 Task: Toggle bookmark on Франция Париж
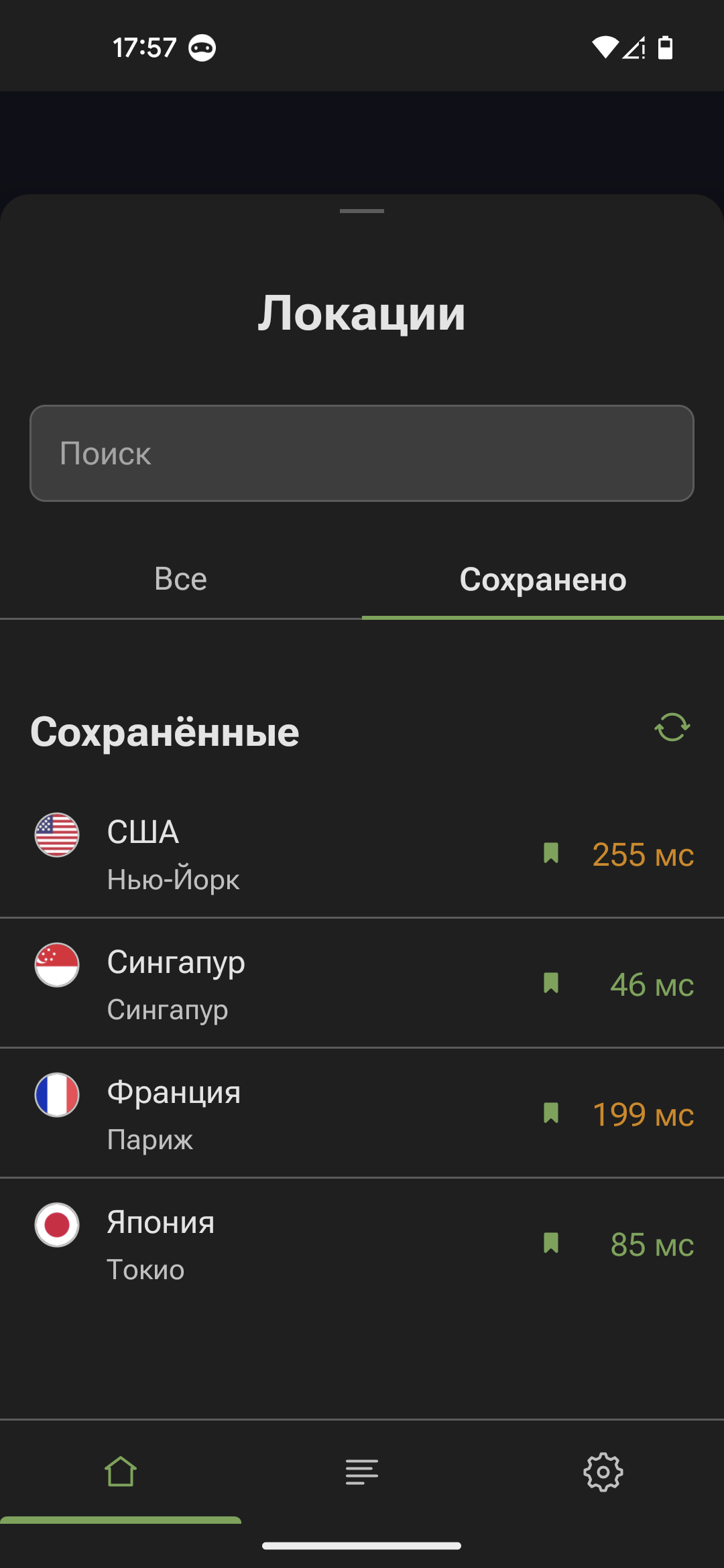point(551,1113)
